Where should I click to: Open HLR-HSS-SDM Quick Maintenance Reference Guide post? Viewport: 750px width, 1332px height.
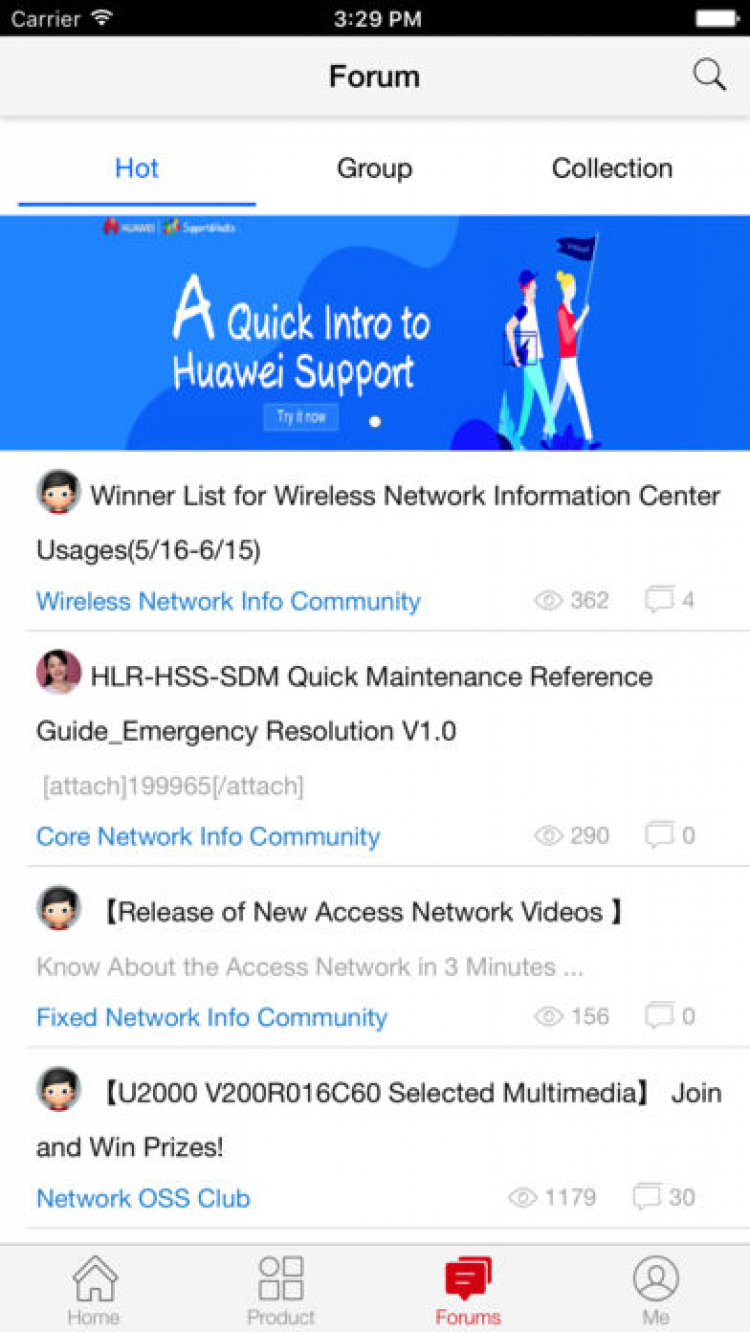click(x=371, y=678)
